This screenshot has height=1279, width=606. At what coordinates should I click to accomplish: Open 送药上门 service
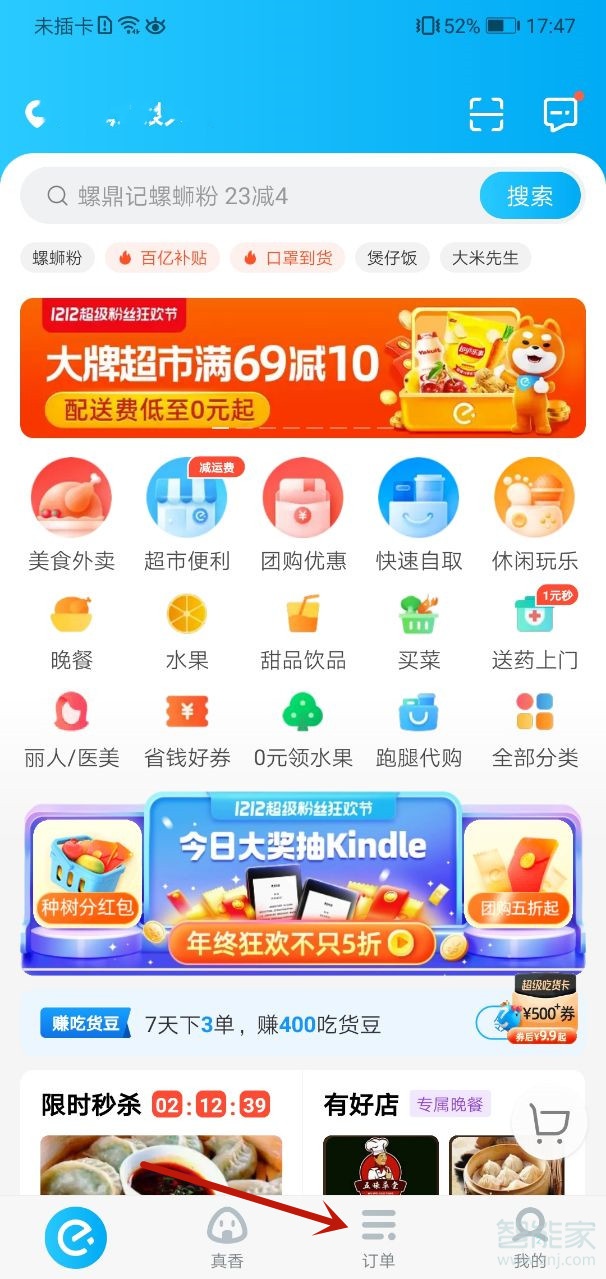pyautogui.click(x=534, y=630)
